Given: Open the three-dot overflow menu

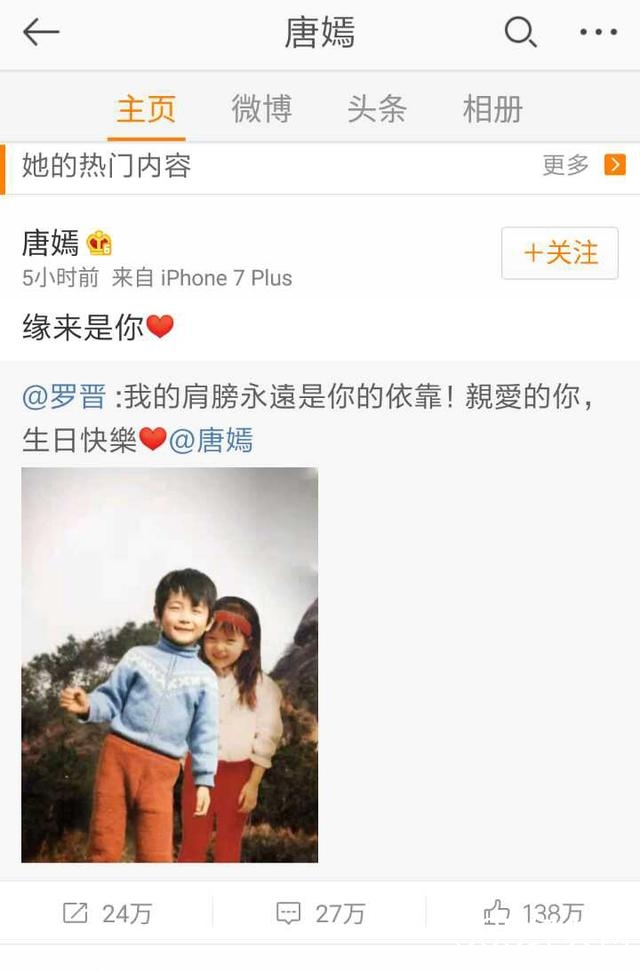Looking at the screenshot, I should tap(598, 33).
